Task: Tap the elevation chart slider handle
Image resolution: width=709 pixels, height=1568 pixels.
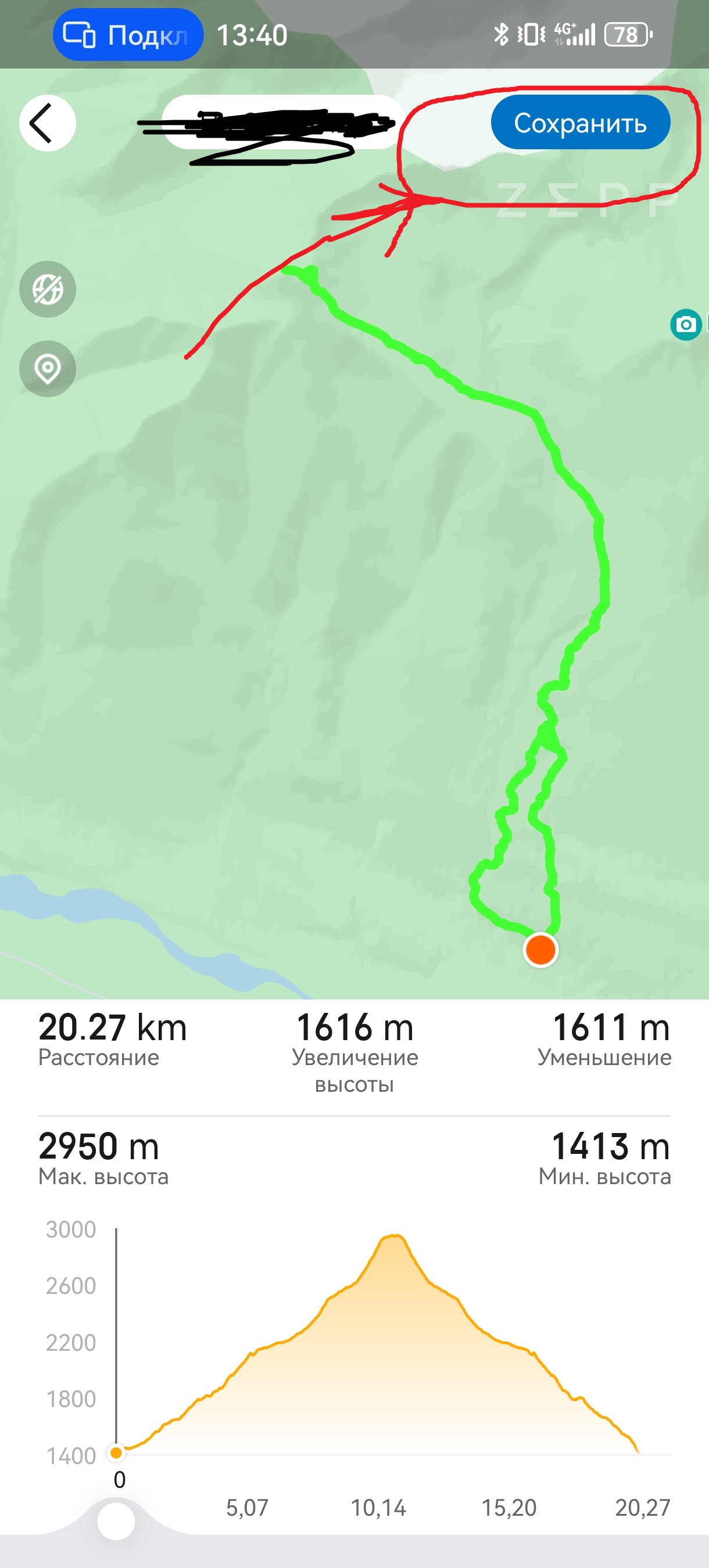Action: click(116, 1520)
